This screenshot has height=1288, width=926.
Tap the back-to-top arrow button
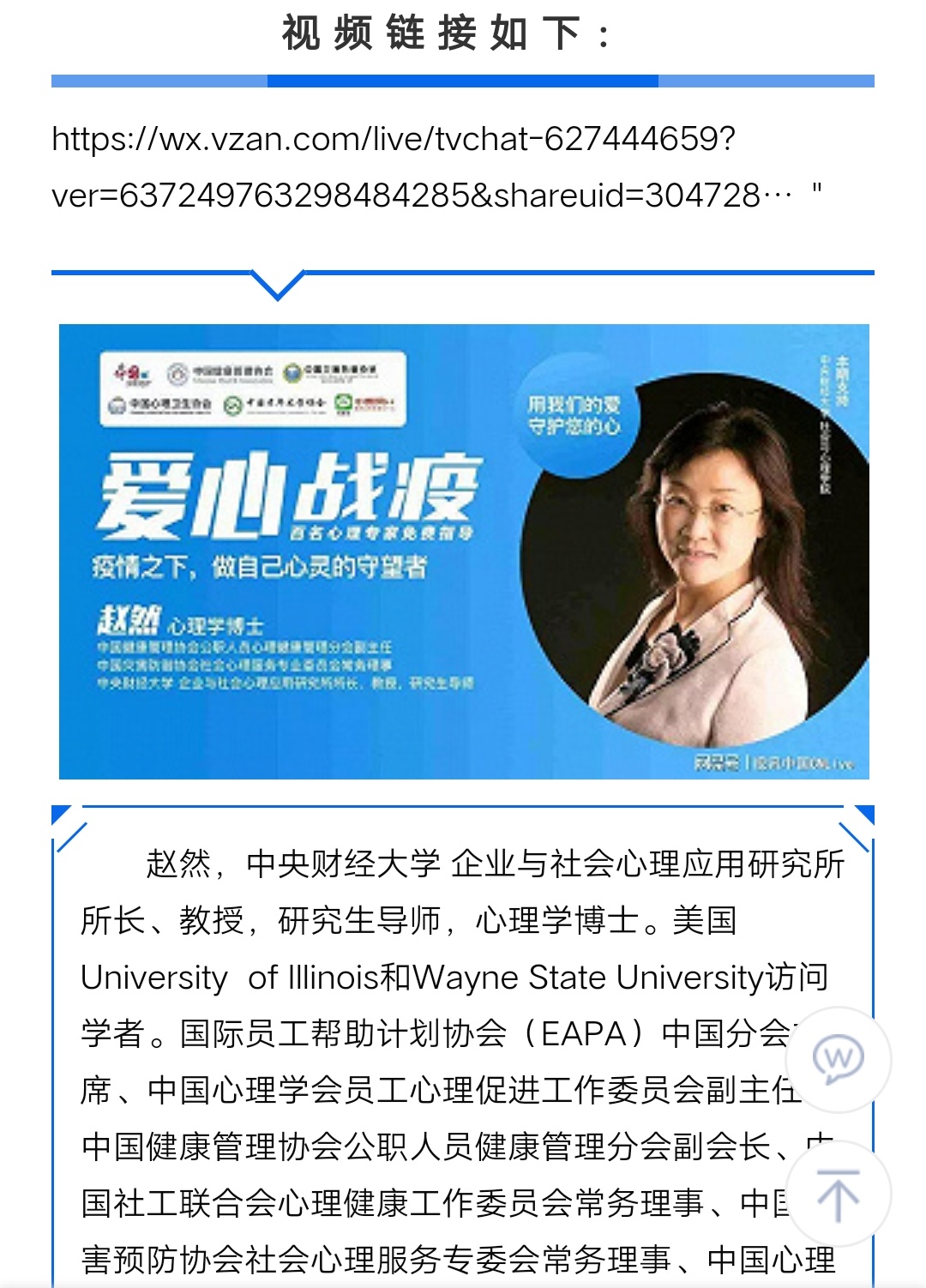[x=838, y=1195]
